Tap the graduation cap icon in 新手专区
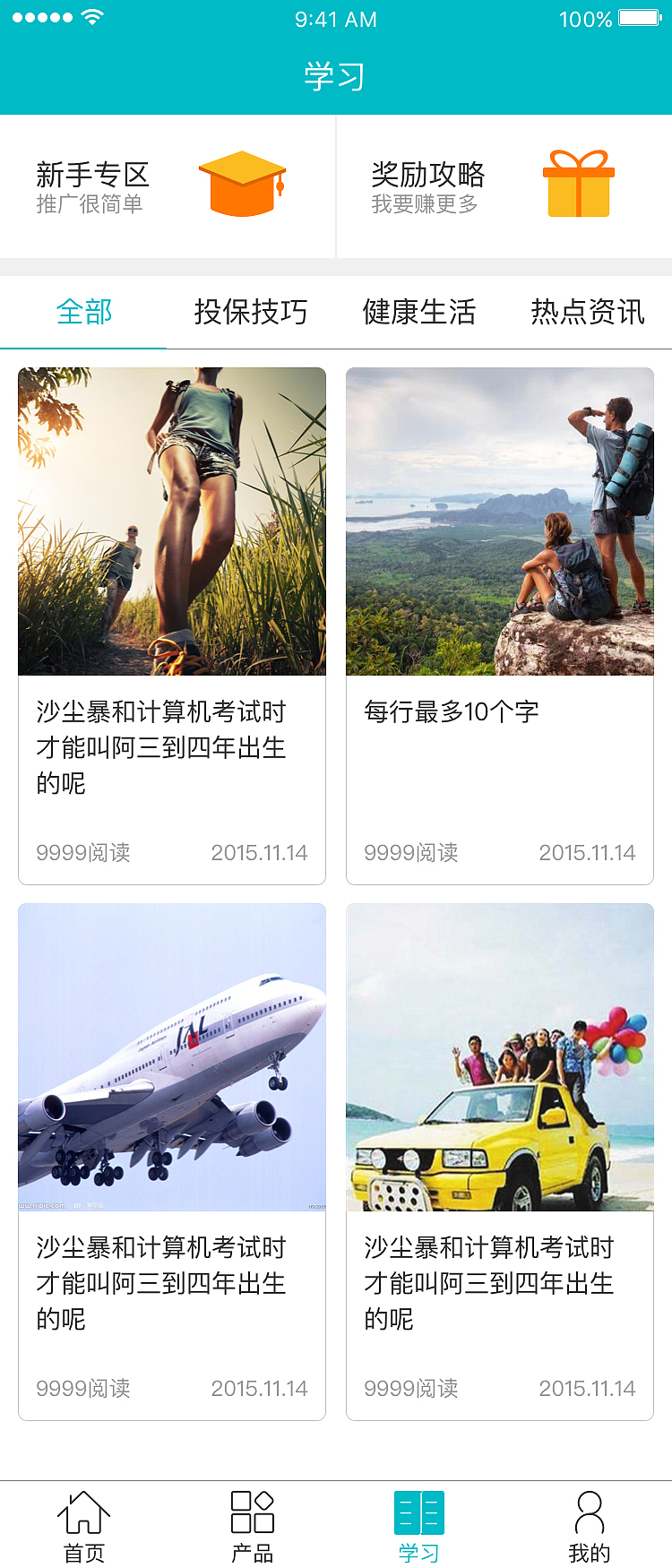 [242, 185]
